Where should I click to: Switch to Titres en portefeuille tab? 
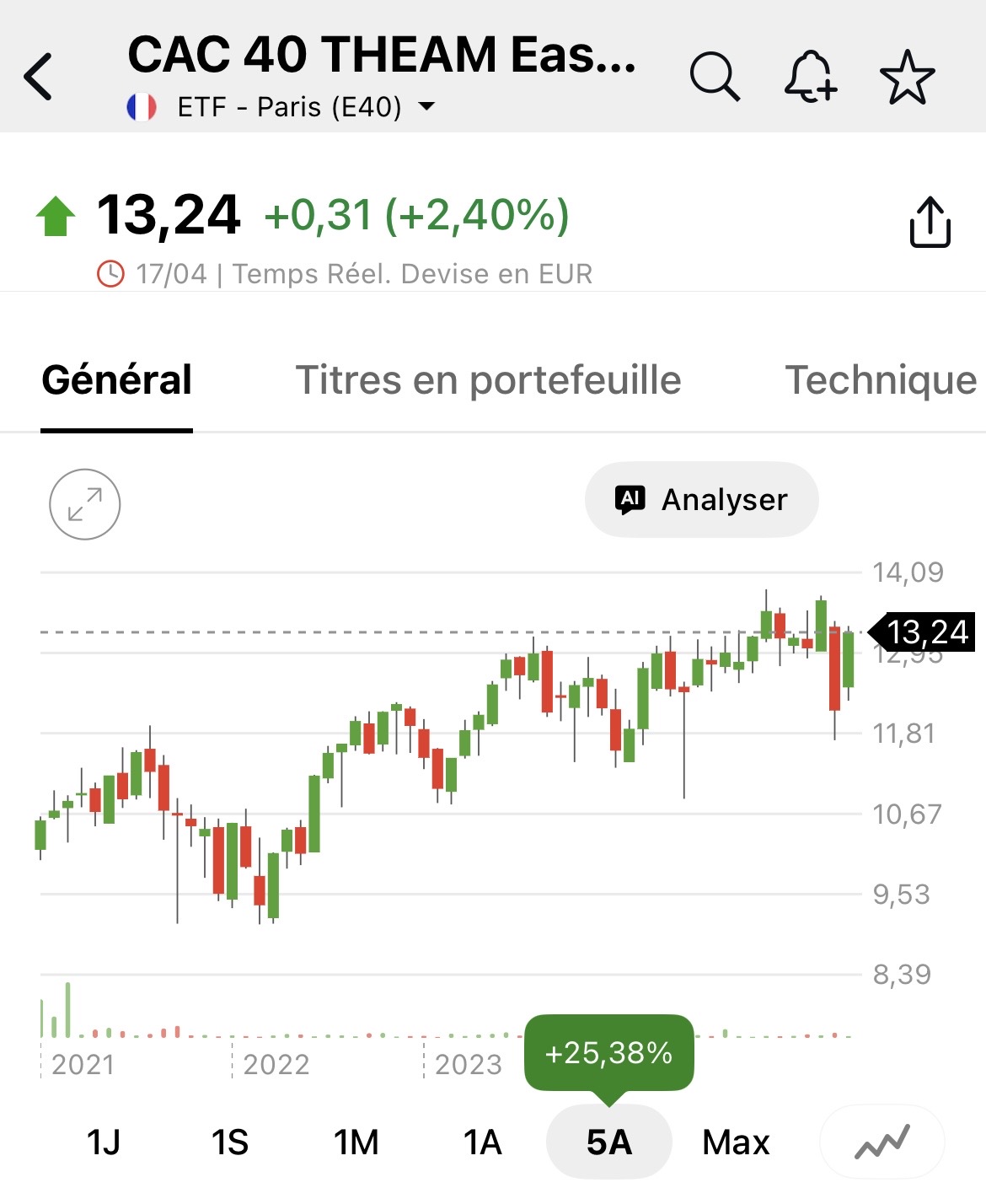tap(488, 380)
